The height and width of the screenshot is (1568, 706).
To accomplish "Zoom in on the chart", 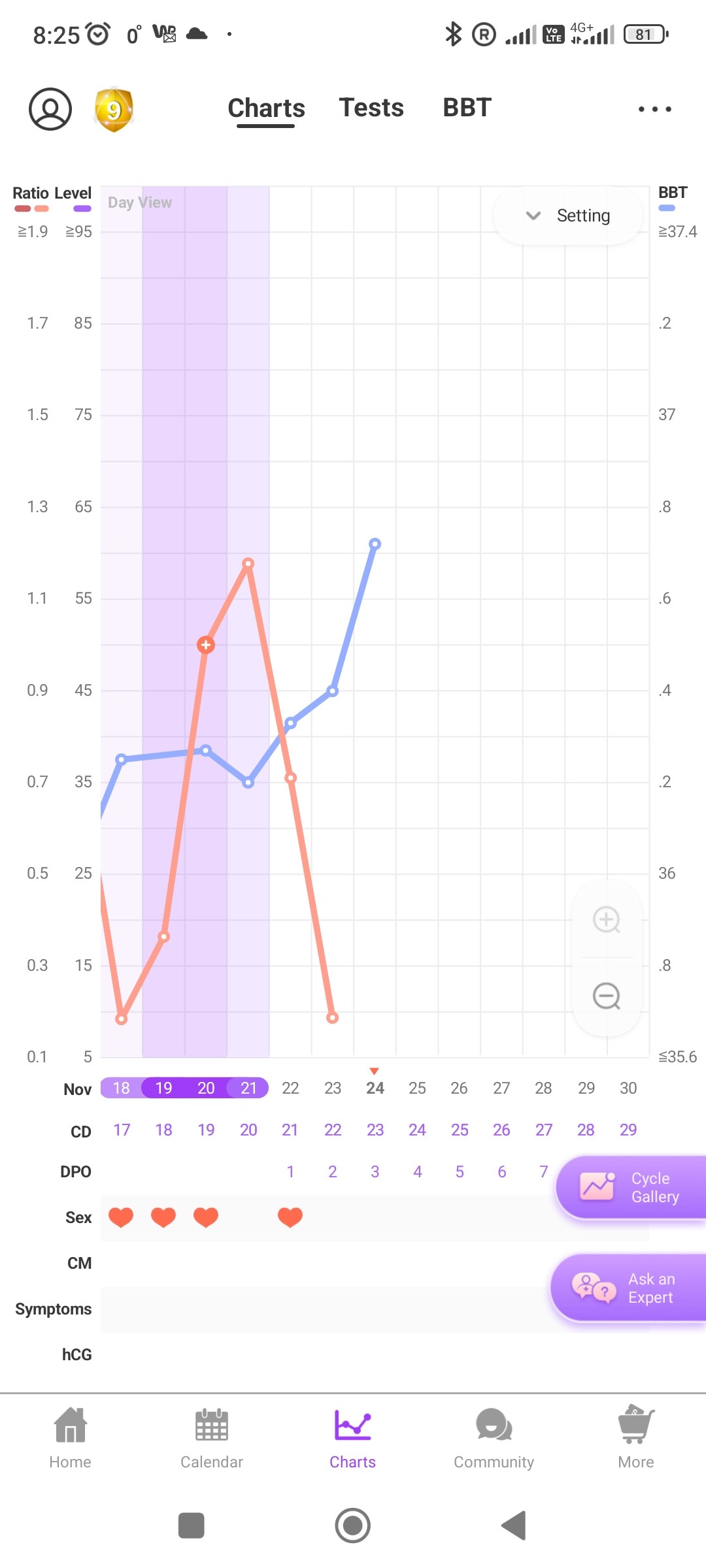I will pyautogui.click(x=607, y=920).
